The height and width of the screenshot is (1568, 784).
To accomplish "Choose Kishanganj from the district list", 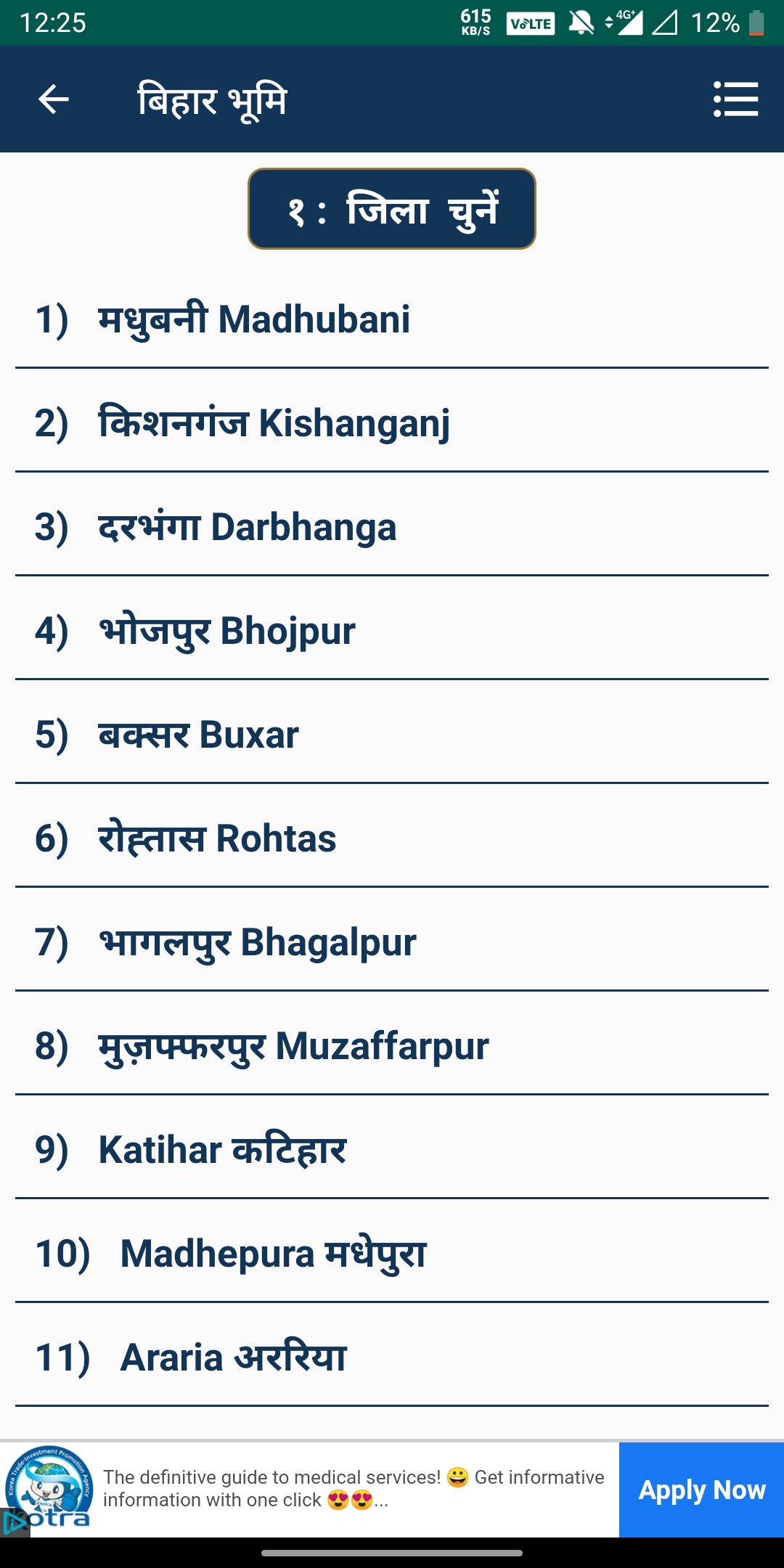I will [392, 422].
